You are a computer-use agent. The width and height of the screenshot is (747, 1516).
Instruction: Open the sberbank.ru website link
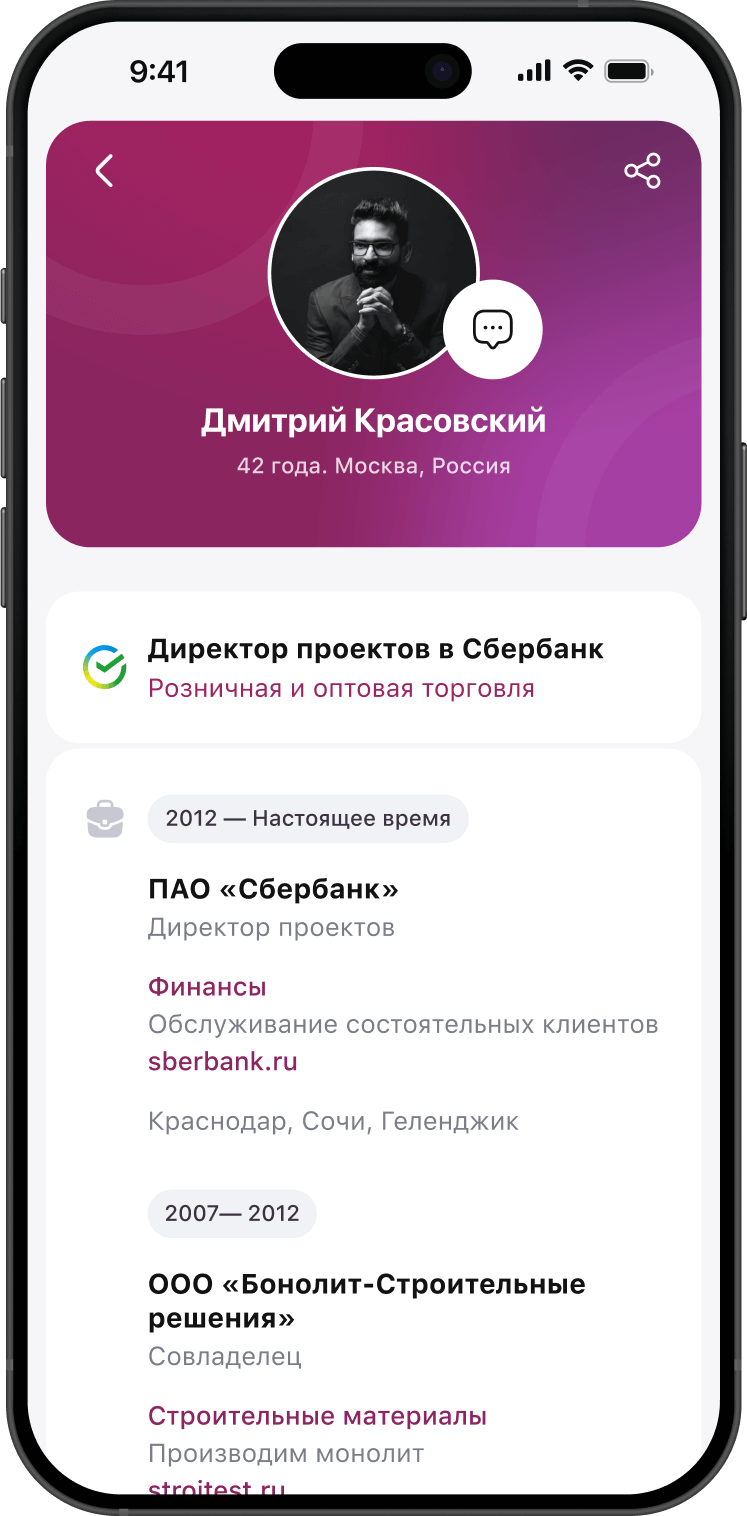222,1062
